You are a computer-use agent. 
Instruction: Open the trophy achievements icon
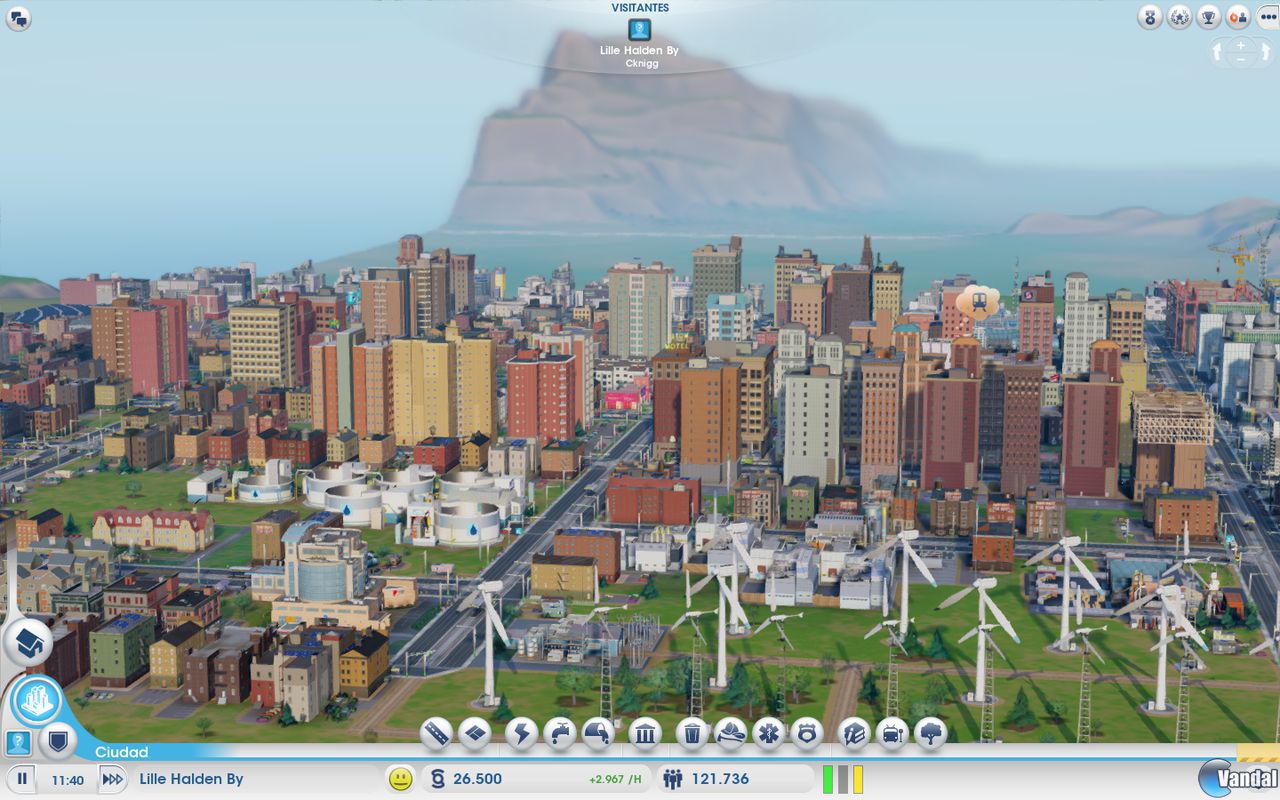pyautogui.click(x=1209, y=17)
